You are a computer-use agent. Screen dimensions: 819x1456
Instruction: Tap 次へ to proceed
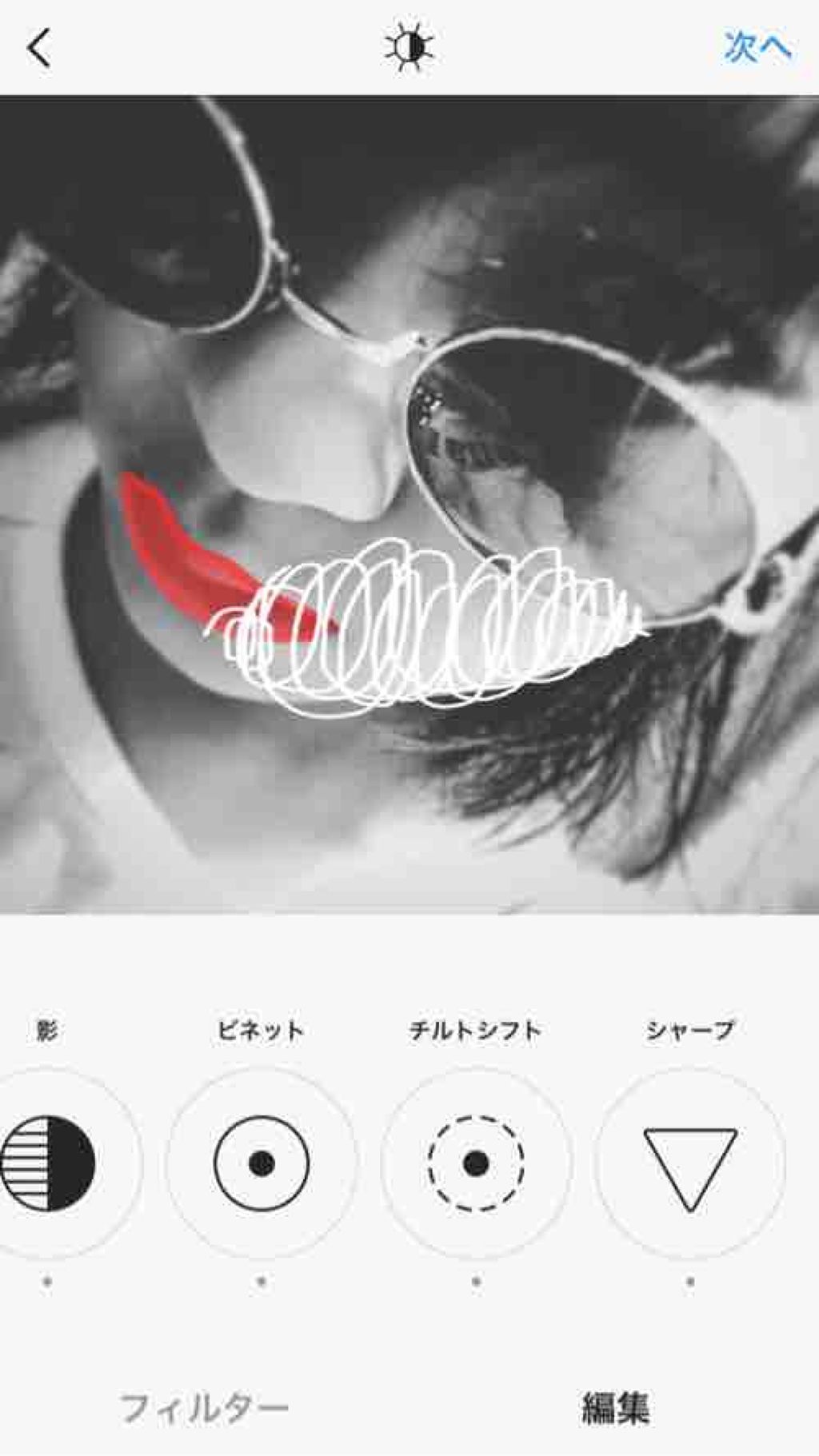[x=757, y=48]
